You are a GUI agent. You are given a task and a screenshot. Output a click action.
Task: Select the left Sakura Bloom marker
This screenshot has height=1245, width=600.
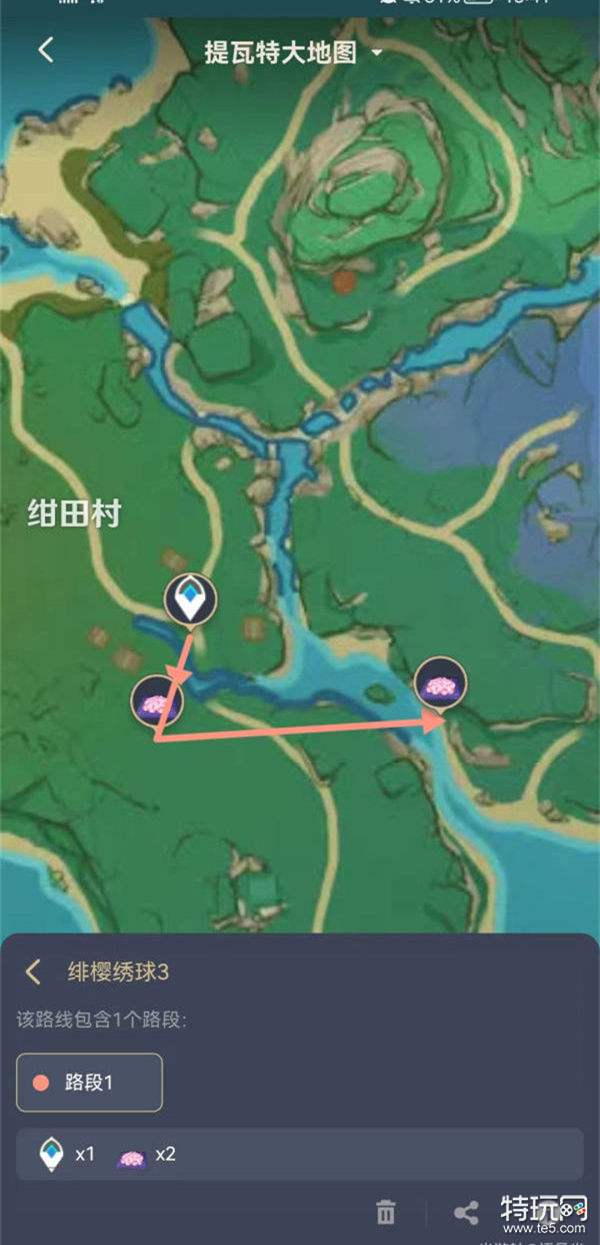click(157, 701)
